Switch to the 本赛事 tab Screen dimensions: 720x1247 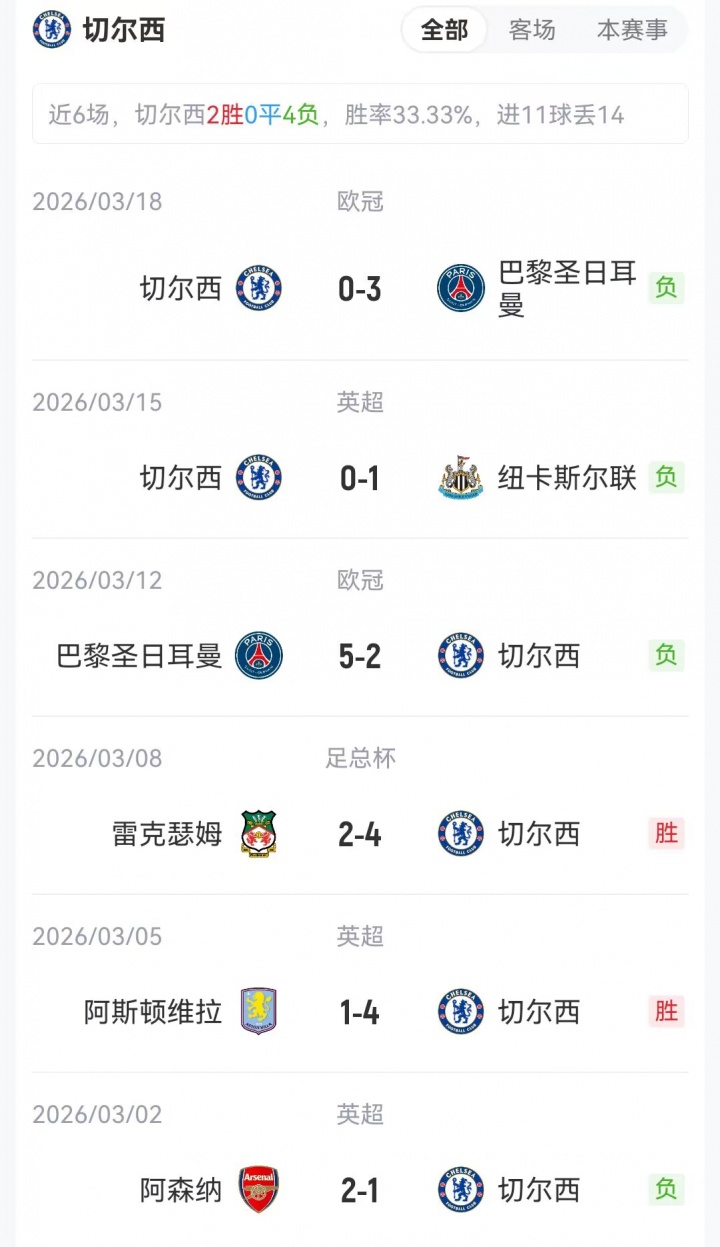pos(632,30)
